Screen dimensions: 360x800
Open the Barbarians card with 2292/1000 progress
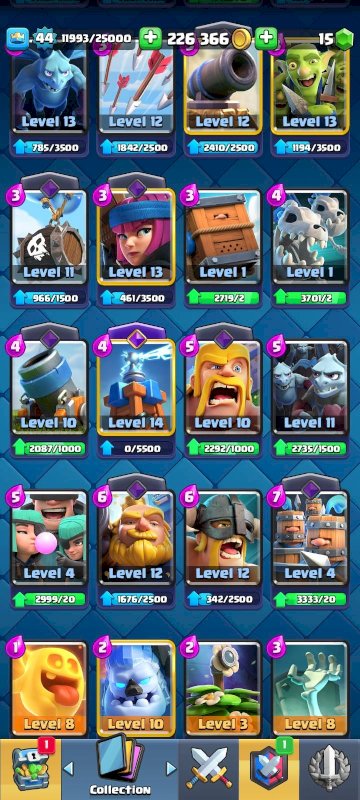[223, 388]
